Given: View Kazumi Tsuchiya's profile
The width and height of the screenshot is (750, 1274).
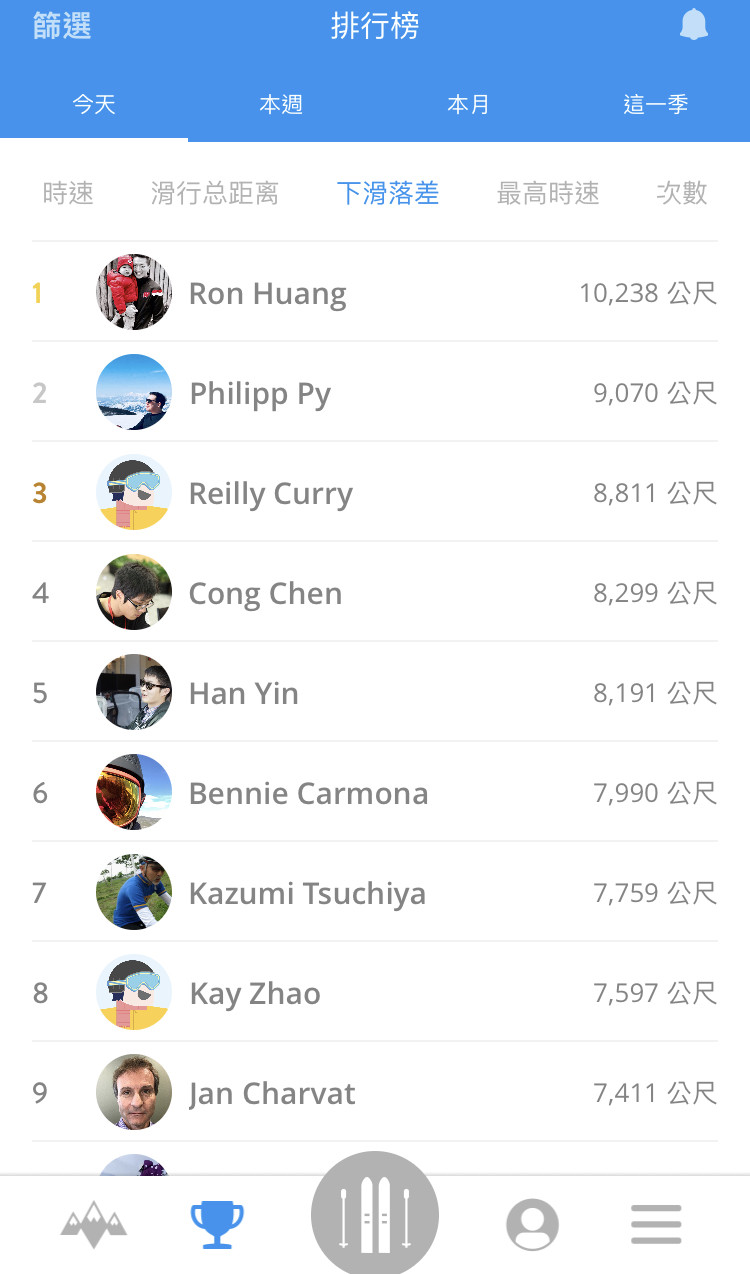Looking at the screenshot, I should [x=307, y=893].
